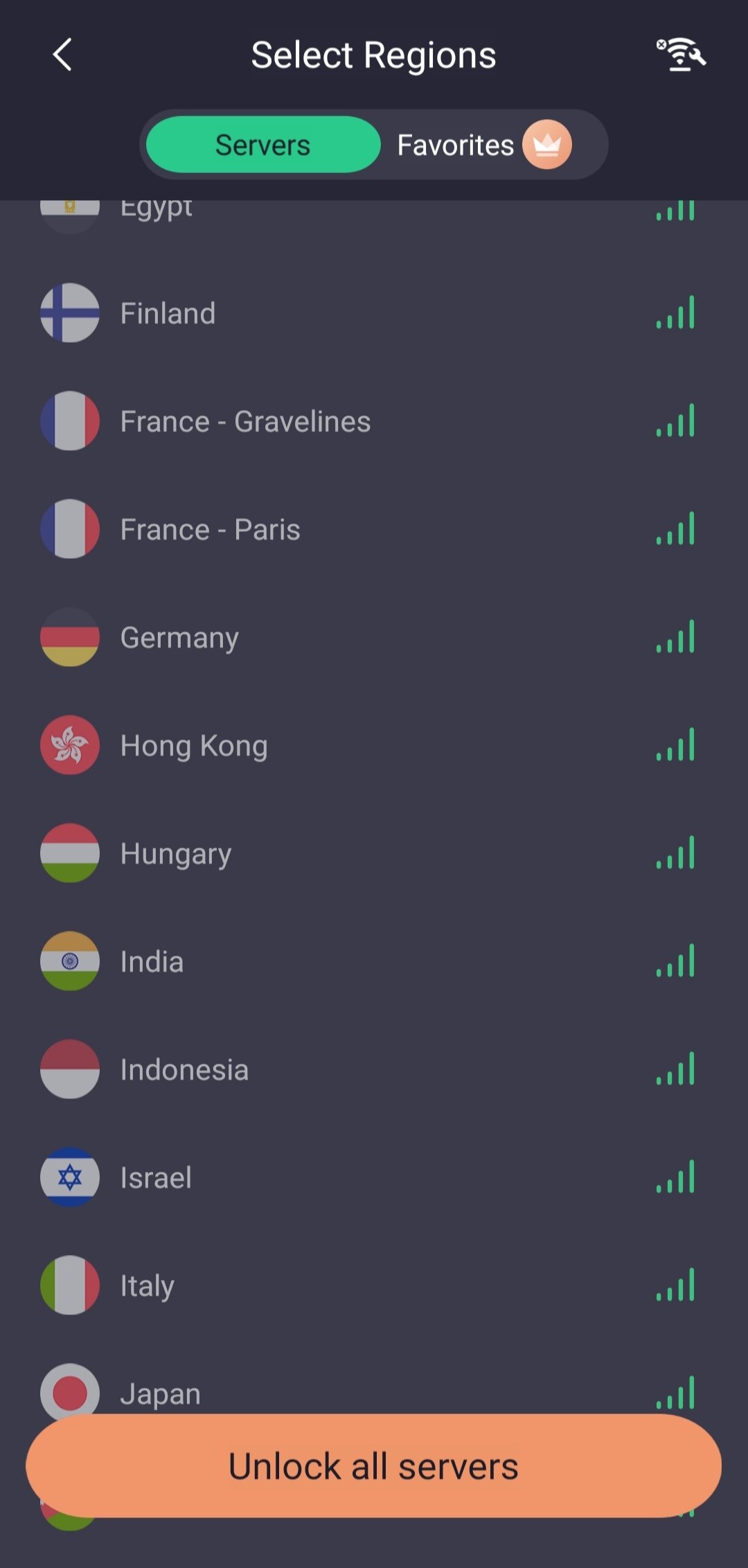
Task: Tap the Hong Kong flag icon
Action: (x=70, y=745)
